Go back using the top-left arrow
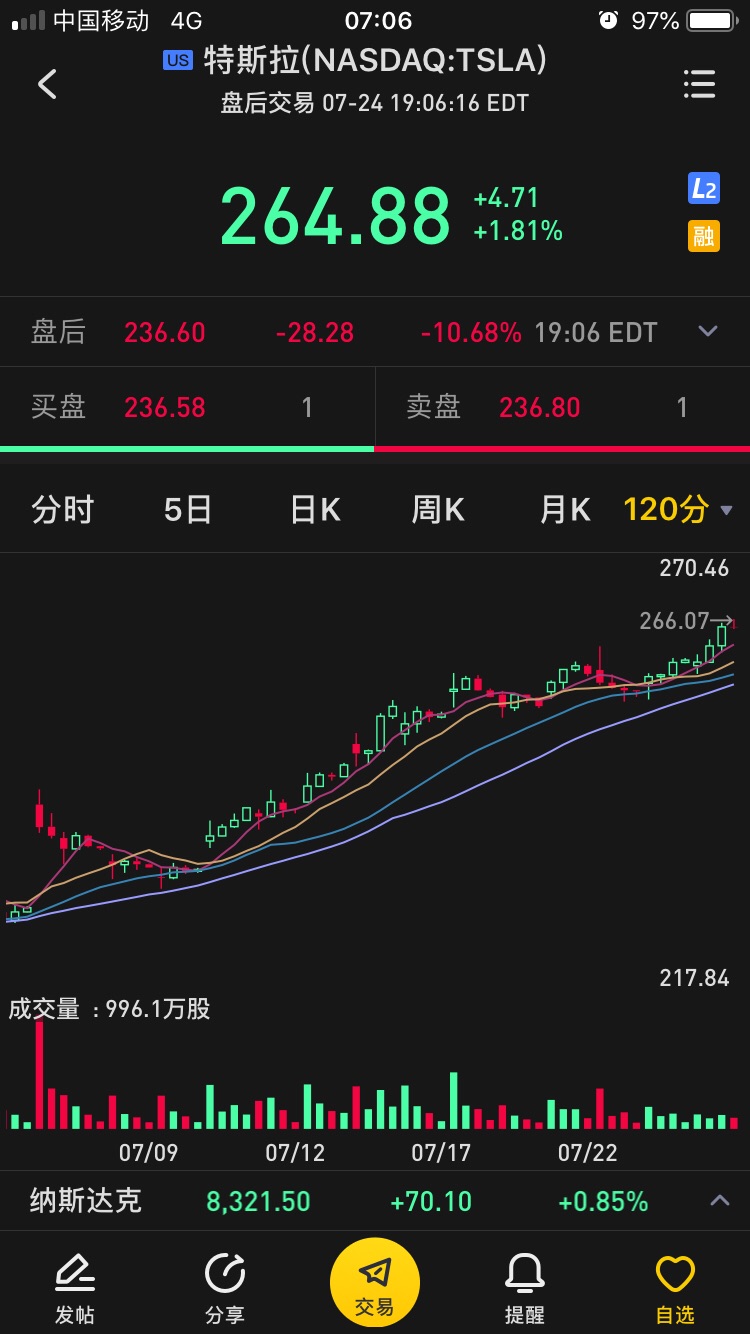 [x=47, y=84]
